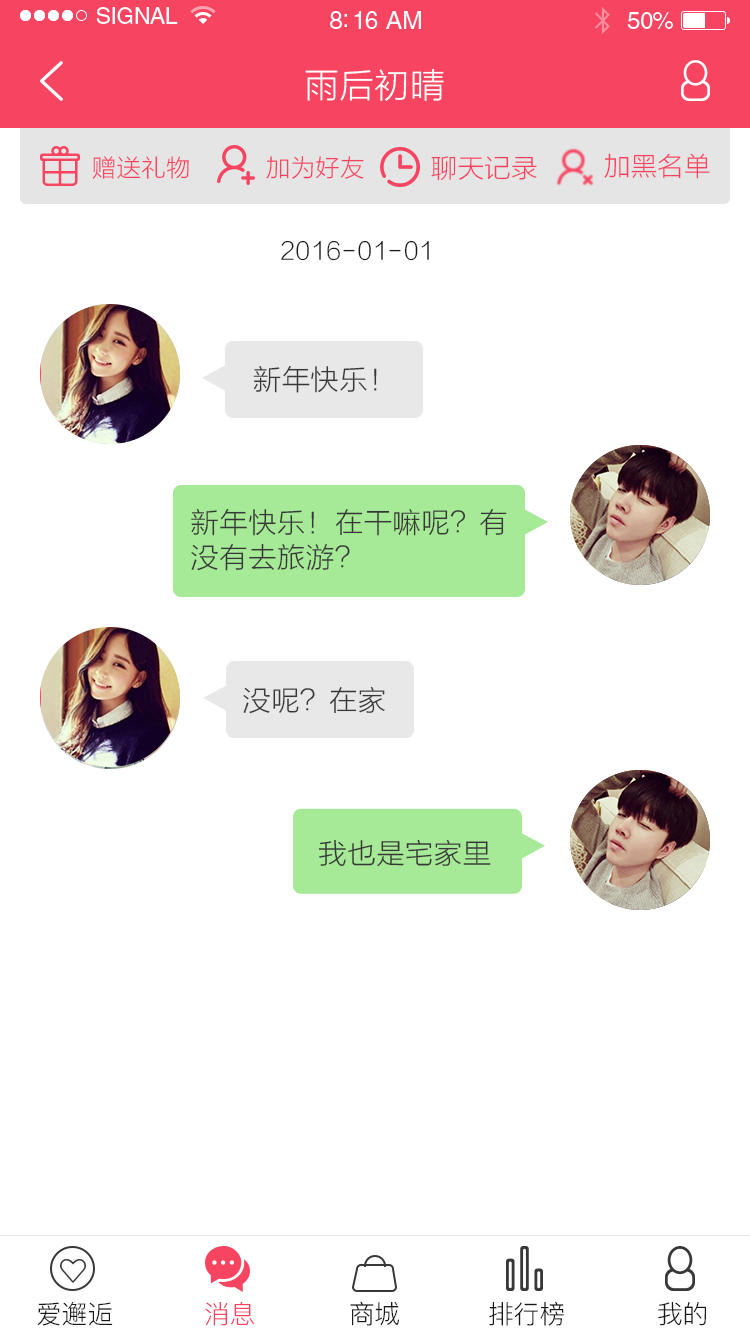Open the 商城 tab
750x1334 pixels.
(x=375, y=1286)
